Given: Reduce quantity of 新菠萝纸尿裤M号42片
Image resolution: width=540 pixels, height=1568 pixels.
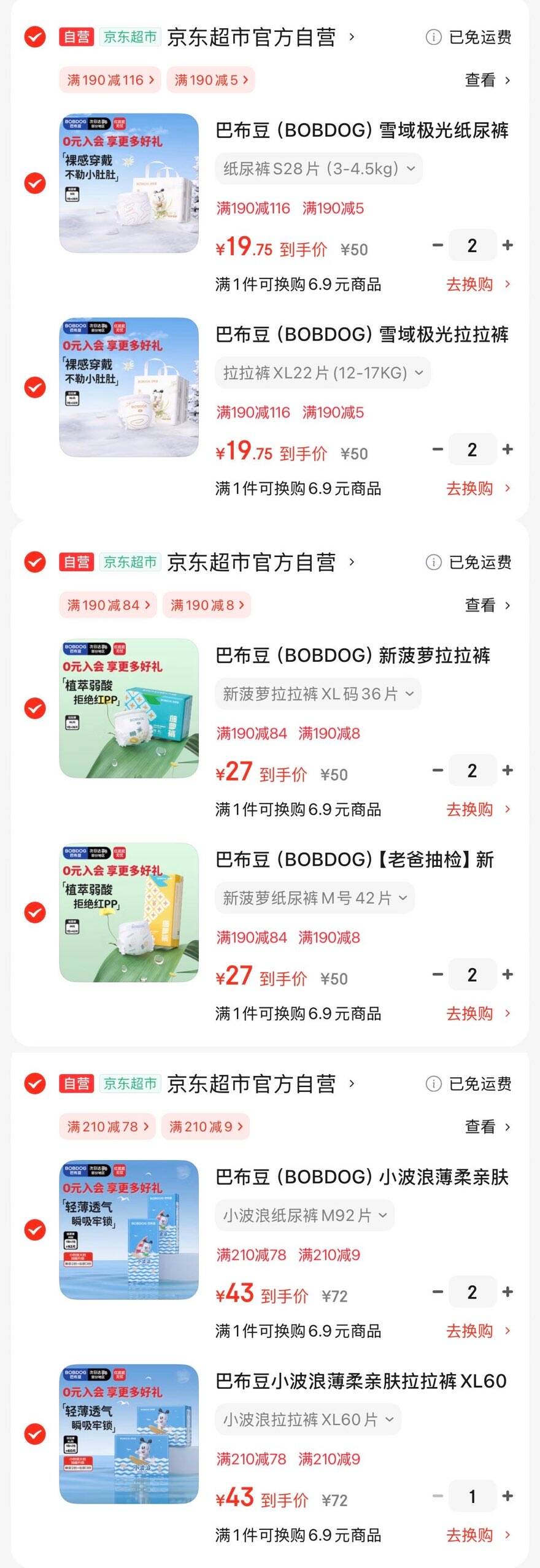Looking at the screenshot, I should [x=438, y=975].
